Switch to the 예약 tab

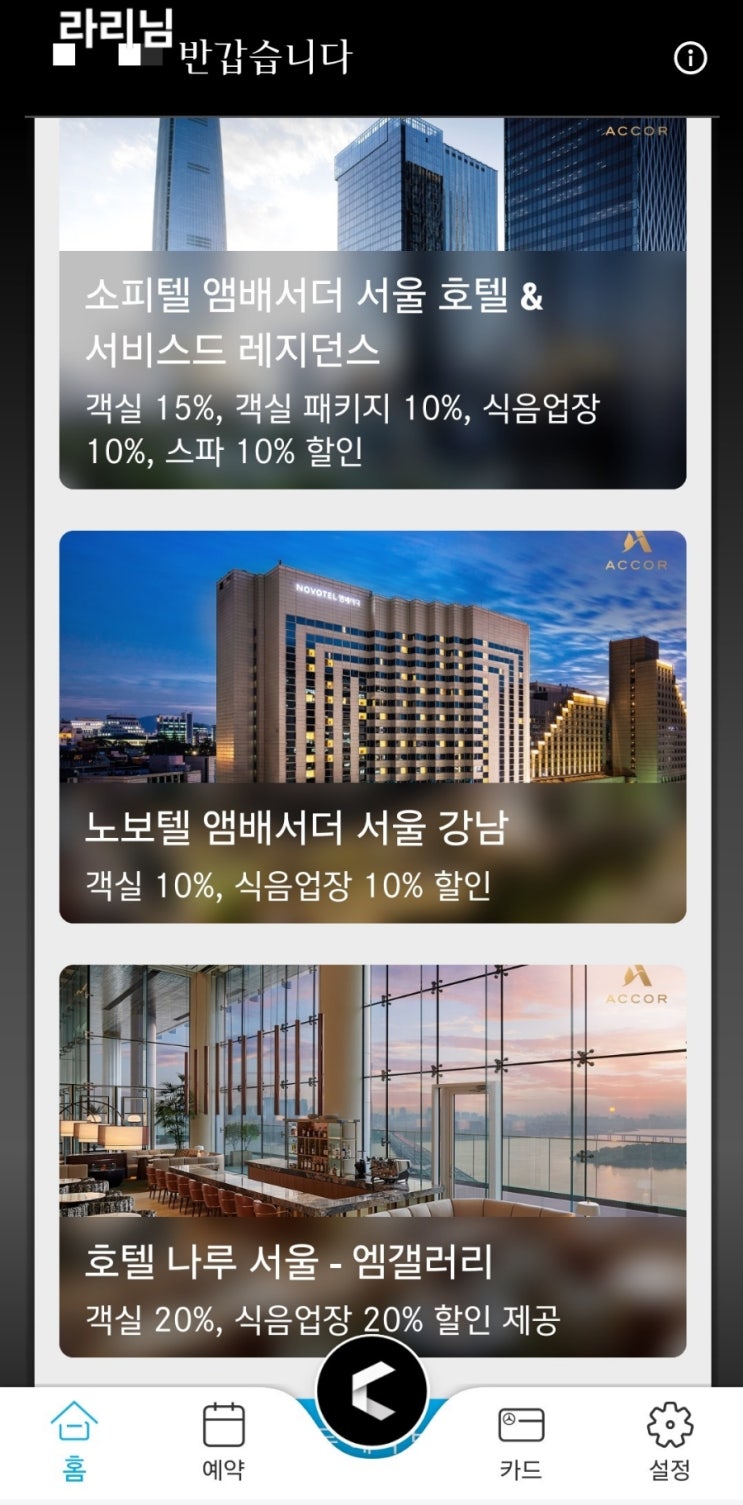[223, 1441]
